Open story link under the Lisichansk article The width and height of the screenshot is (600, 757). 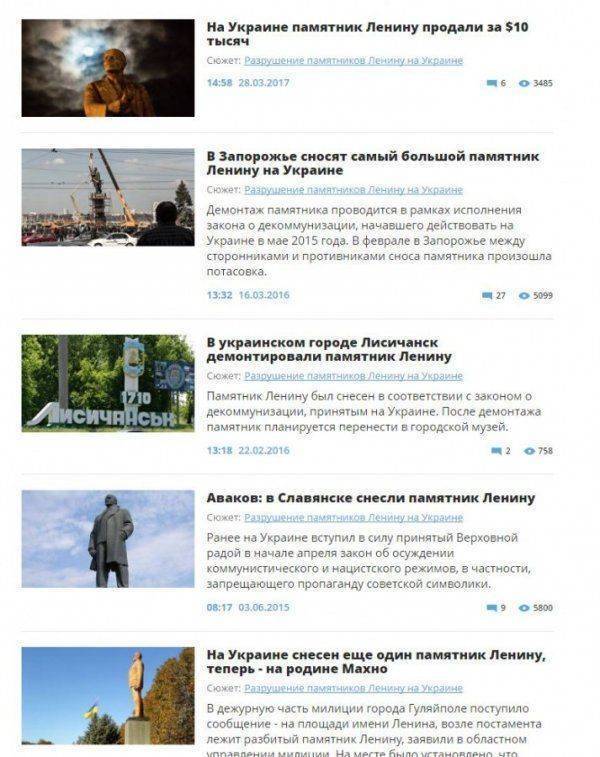(353, 376)
